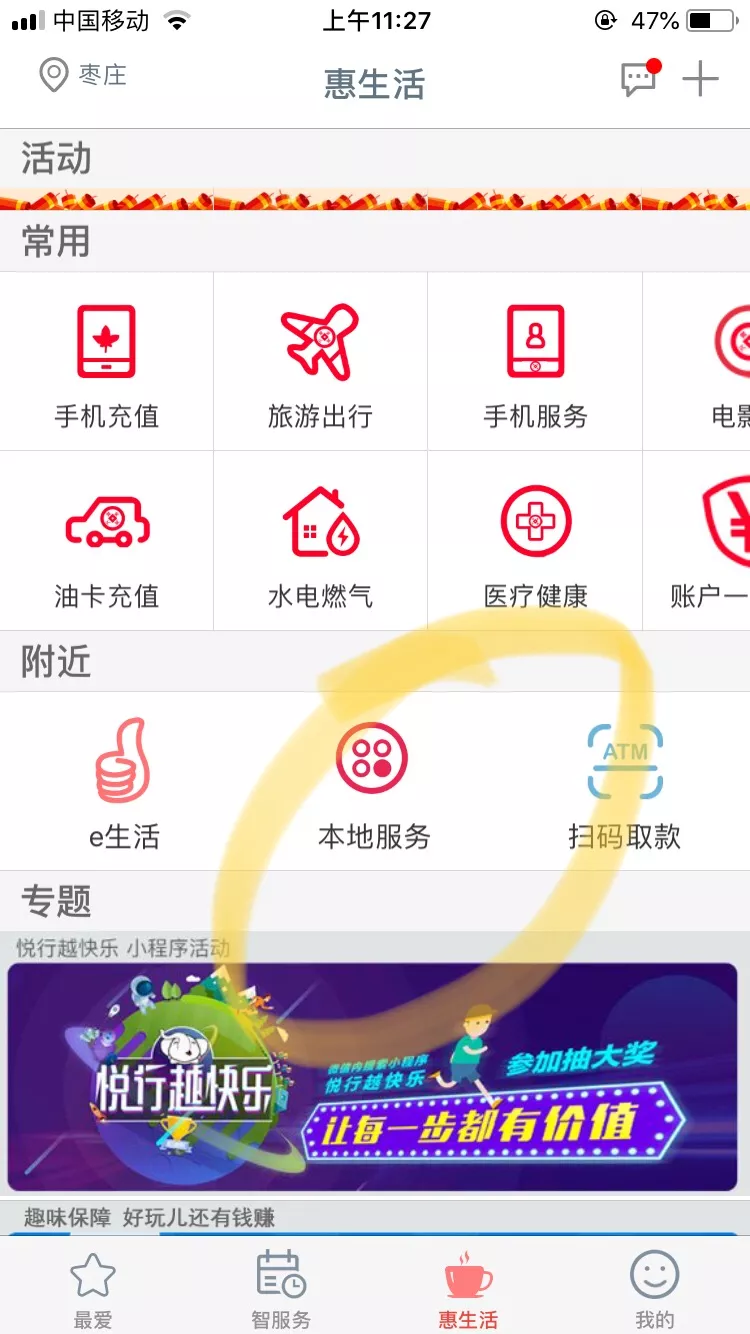Tap the plus icon in top bar

(700, 79)
